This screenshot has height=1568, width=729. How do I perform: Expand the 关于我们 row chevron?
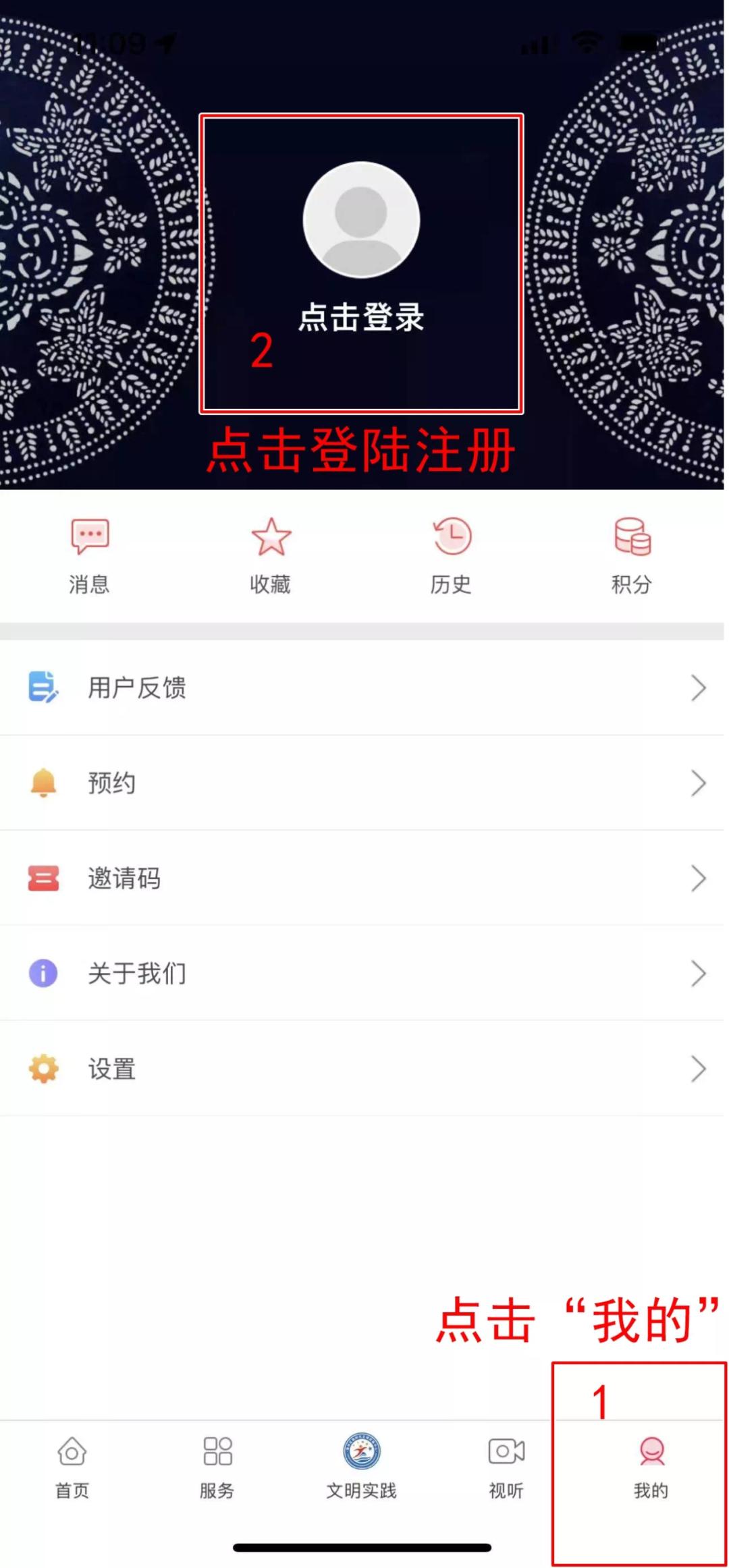coord(700,972)
